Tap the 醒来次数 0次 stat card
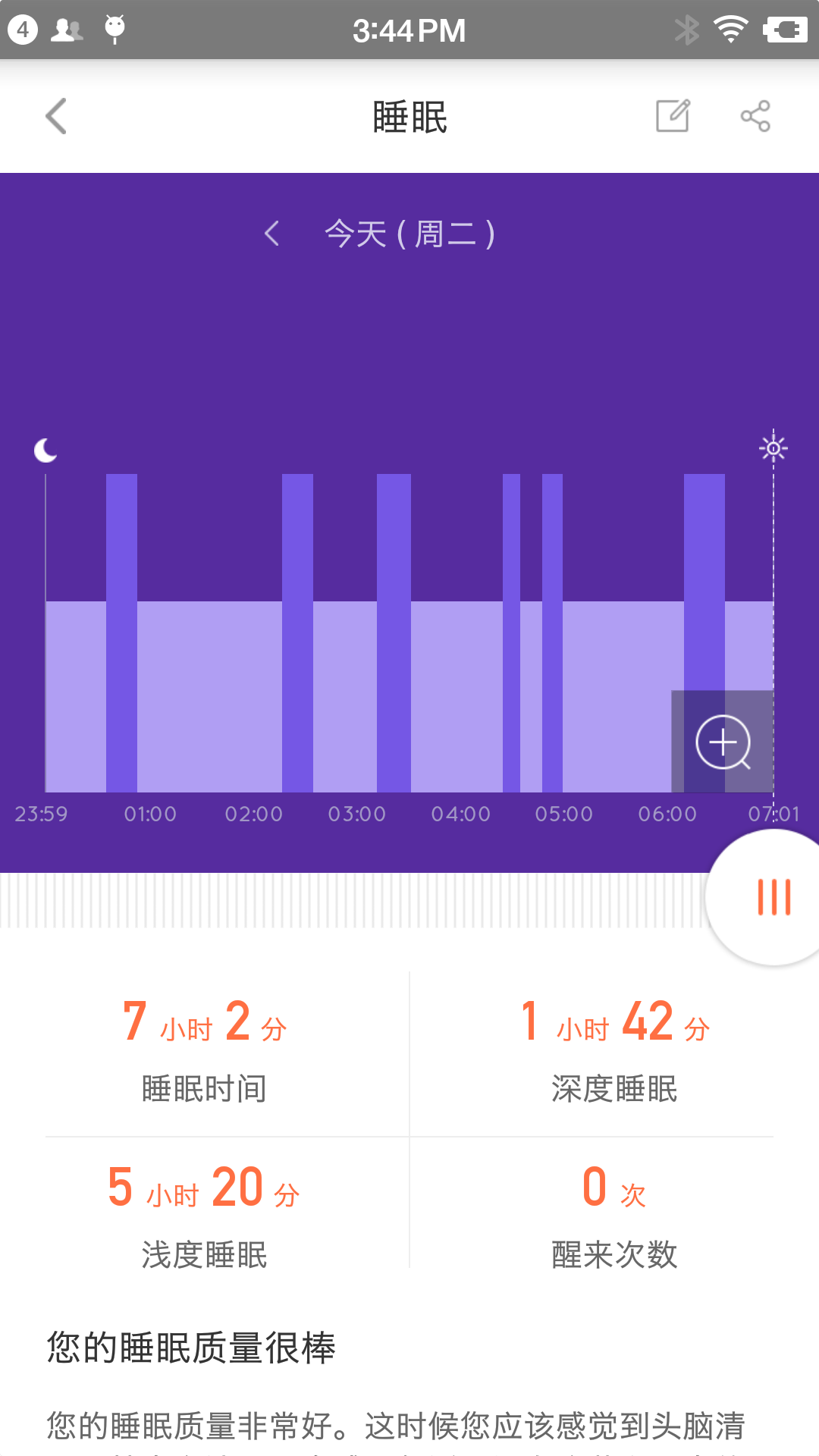Image resolution: width=819 pixels, height=1456 pixels. (x=614, y=1213)
